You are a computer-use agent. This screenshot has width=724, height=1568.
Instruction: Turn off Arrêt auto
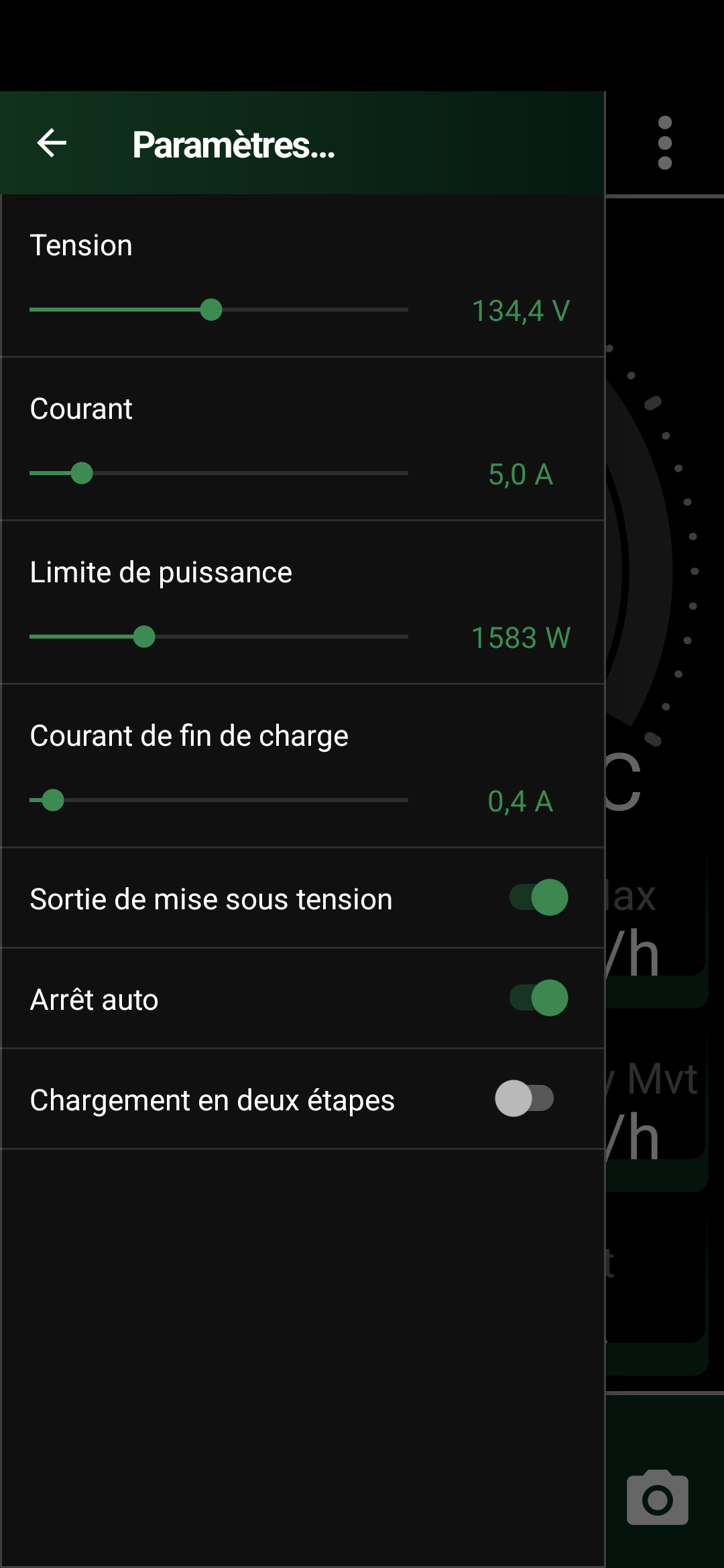point(538,998)
